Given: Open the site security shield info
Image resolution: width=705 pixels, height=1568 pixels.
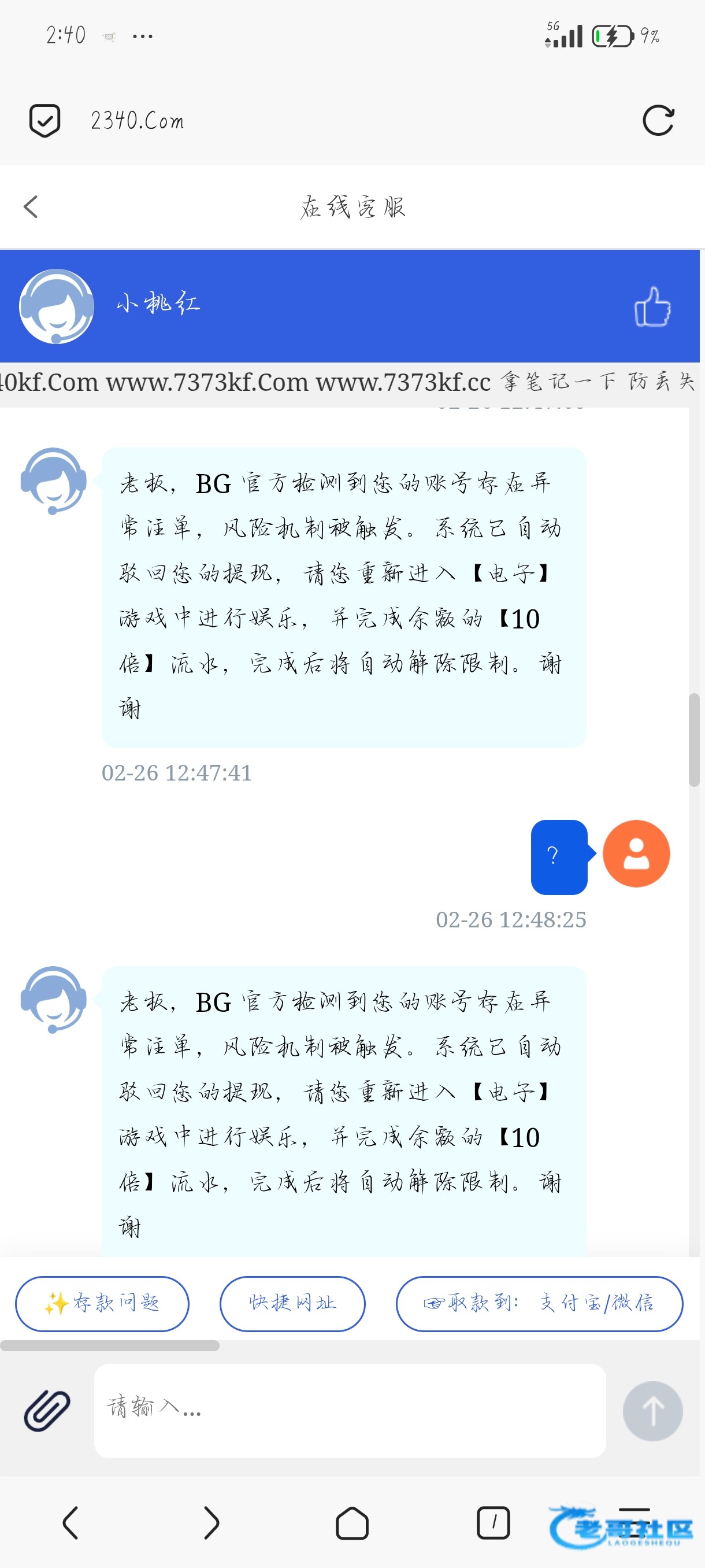Looking at the screenshot, I should click(x=45, y=120).
